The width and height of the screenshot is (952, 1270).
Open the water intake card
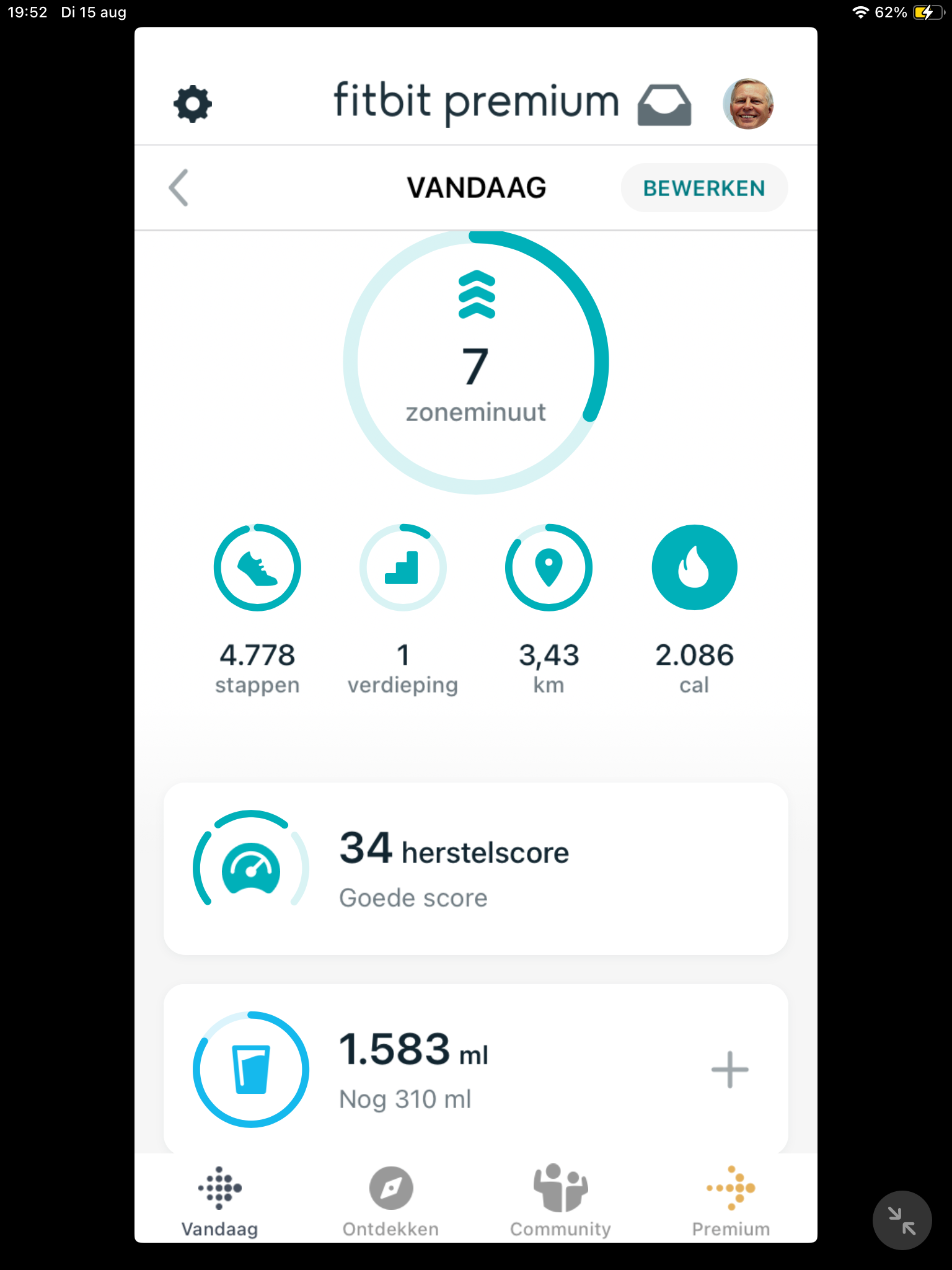(434, 1070)
